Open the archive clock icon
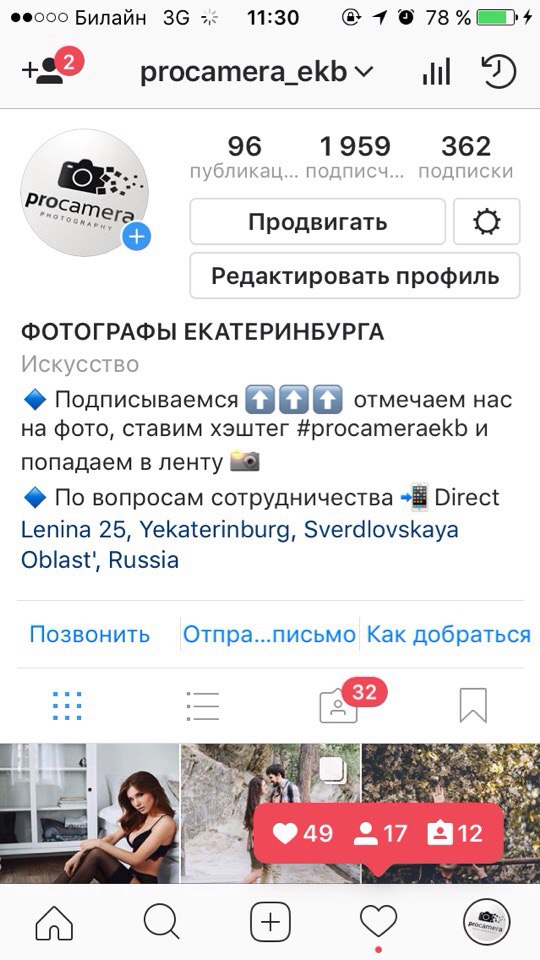 (x=499, y=71)
